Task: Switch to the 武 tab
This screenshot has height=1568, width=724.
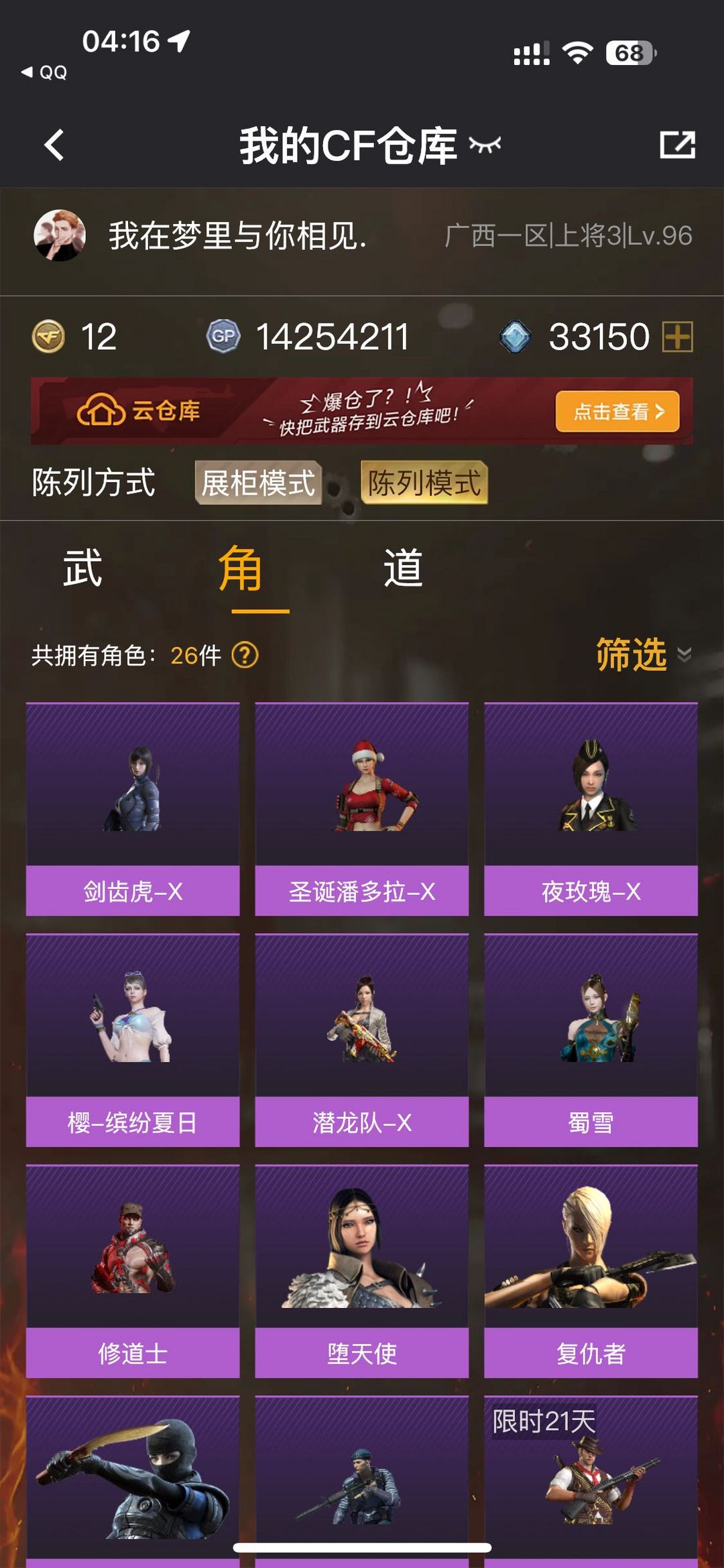Action: pyautogui.click(x=83, y=568)
